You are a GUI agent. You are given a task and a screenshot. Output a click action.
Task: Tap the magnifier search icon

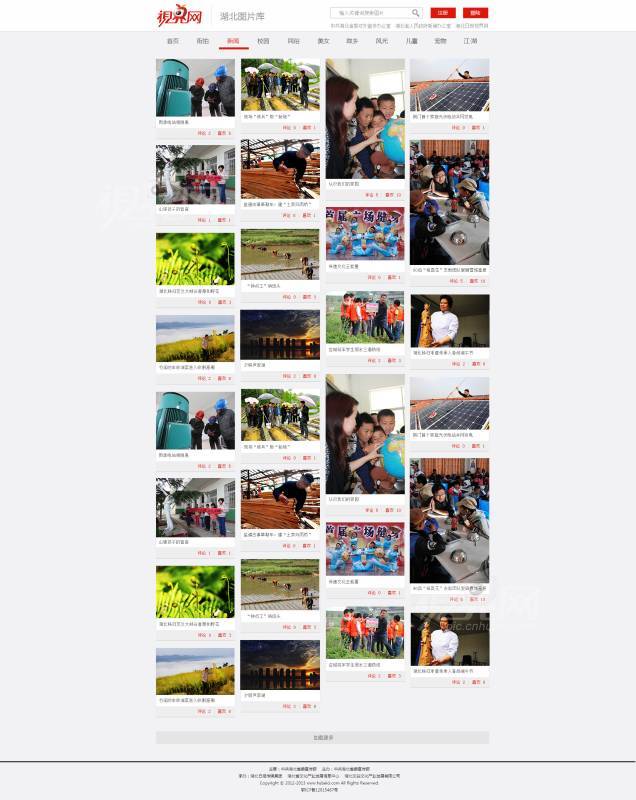(416, 13)
